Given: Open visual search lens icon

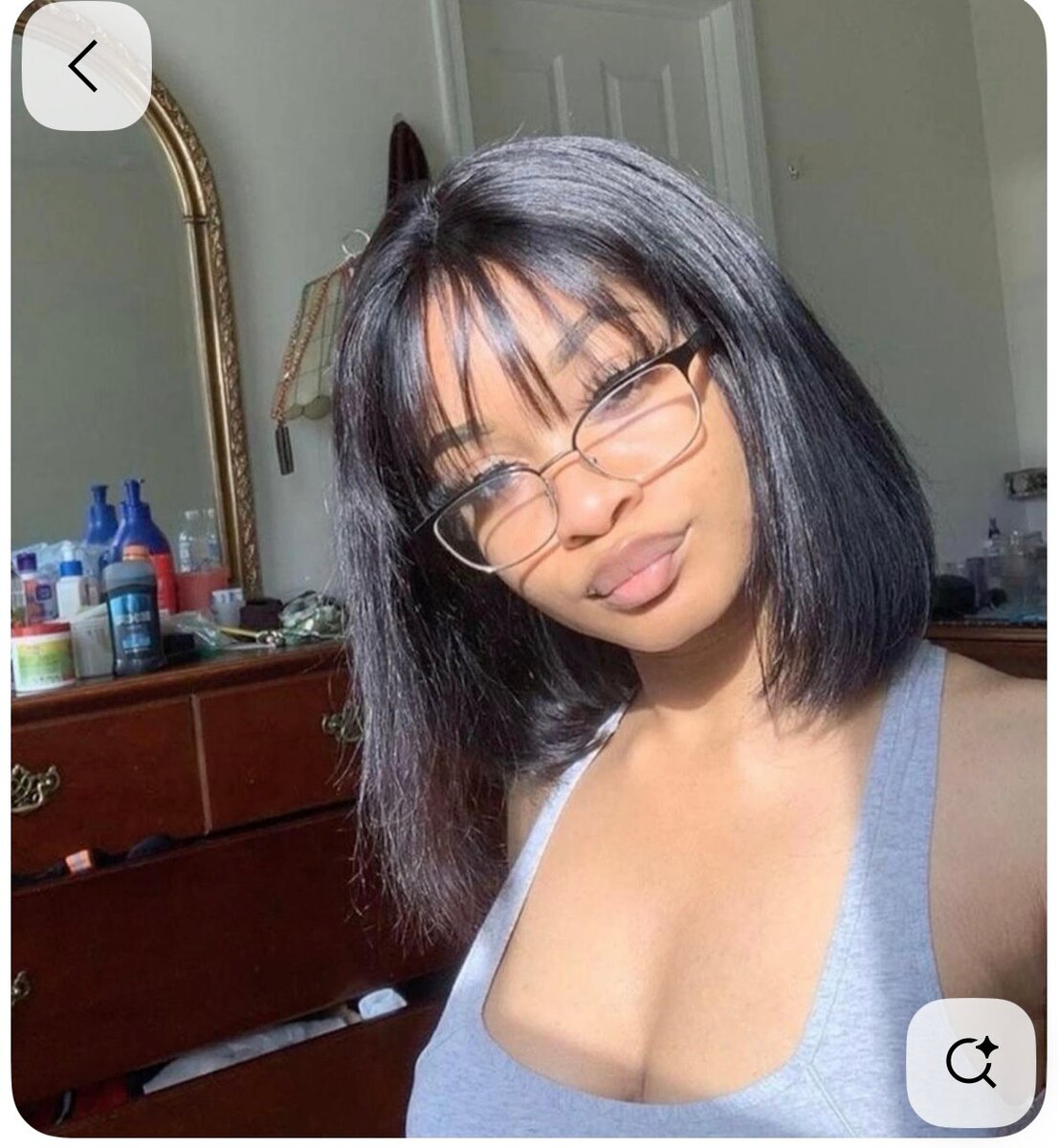Looking at the screenshot, I should click(971, 1062).
